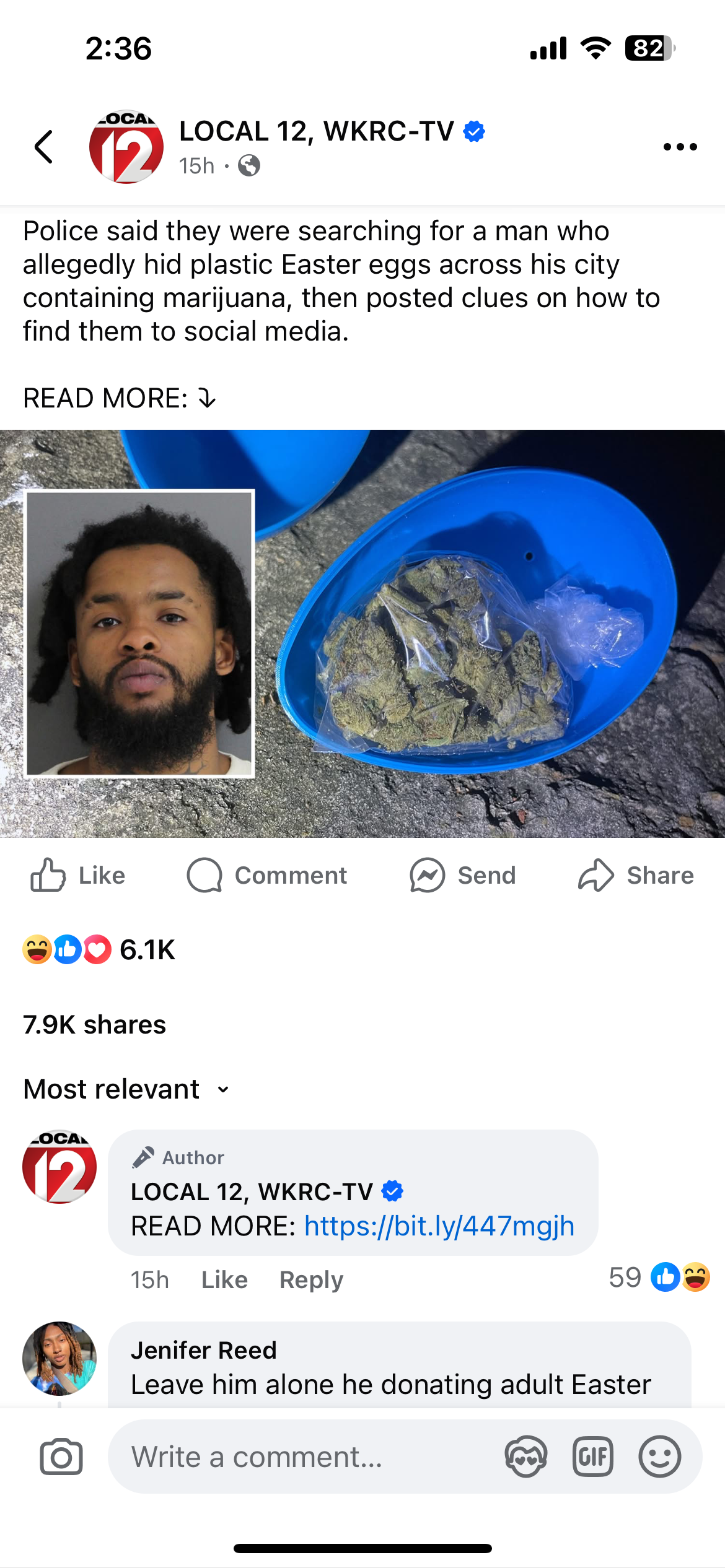Open the GIF picker
This screenshot has width=725, height=1568.
click(x=593, y=1457)
